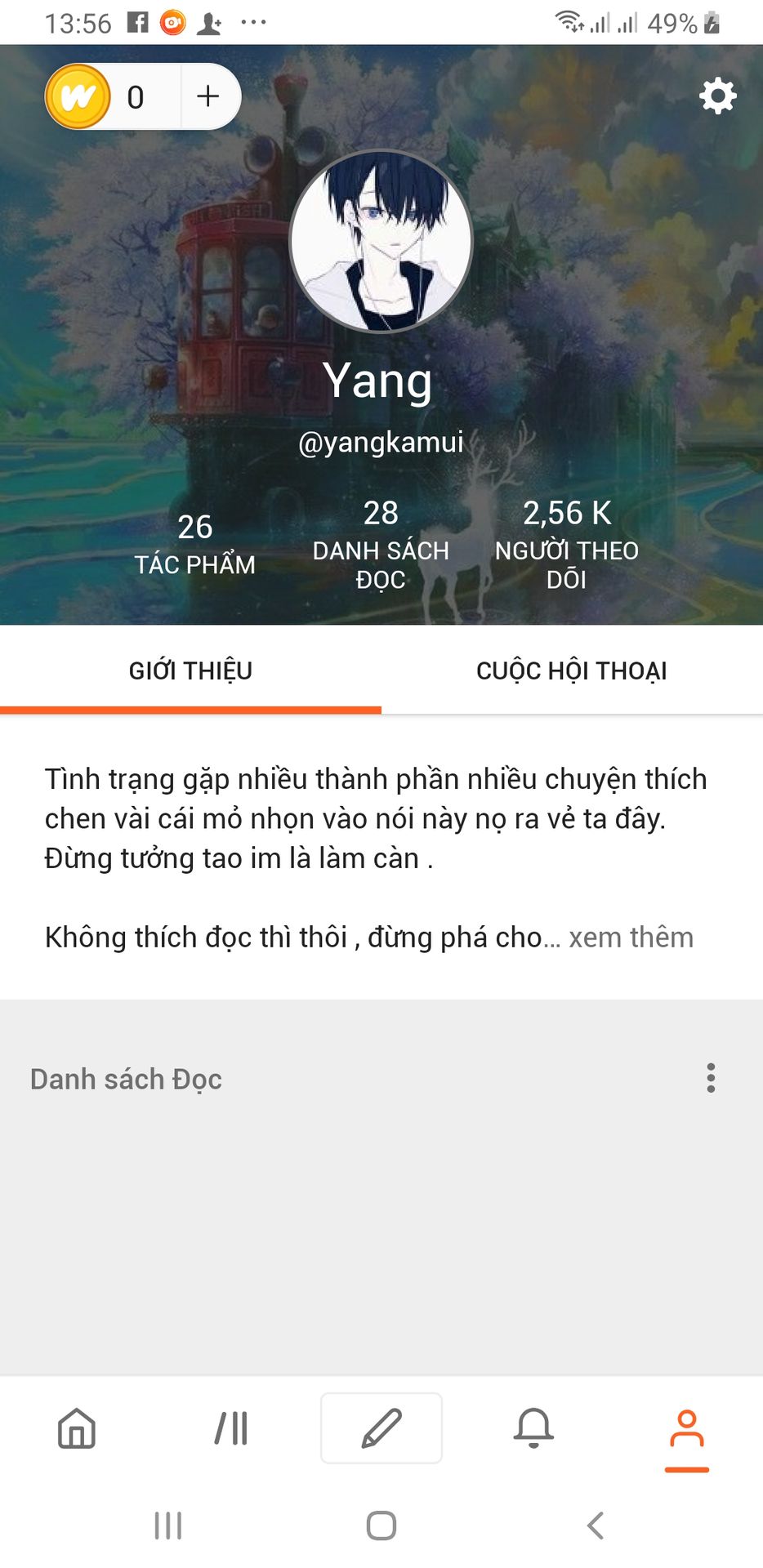Open the profile tab
This screenshot has height=1568, width=763.
(686, 1431)
